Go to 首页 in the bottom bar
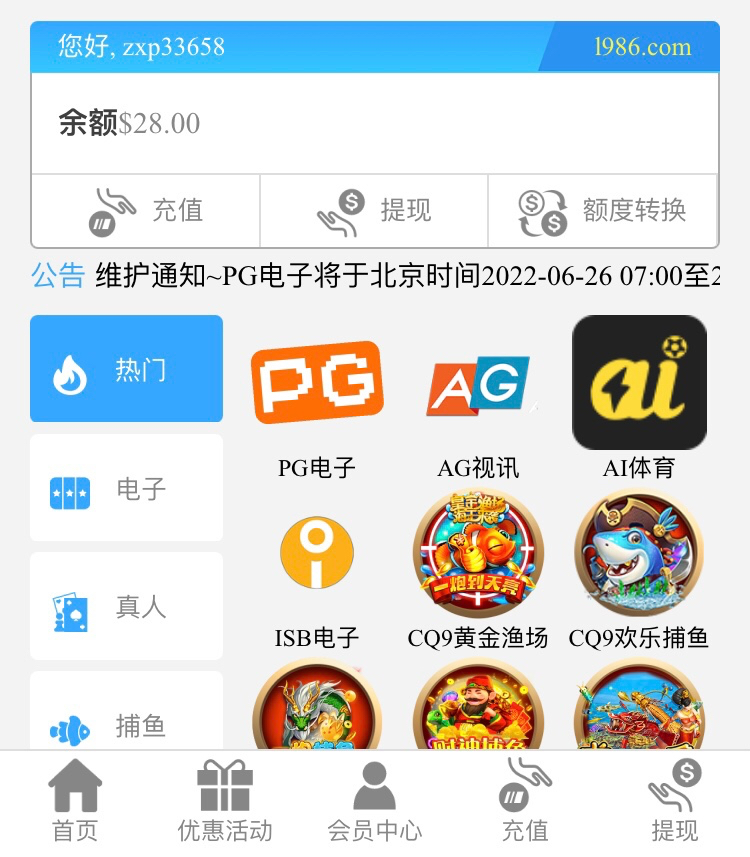 coord(75,800)
